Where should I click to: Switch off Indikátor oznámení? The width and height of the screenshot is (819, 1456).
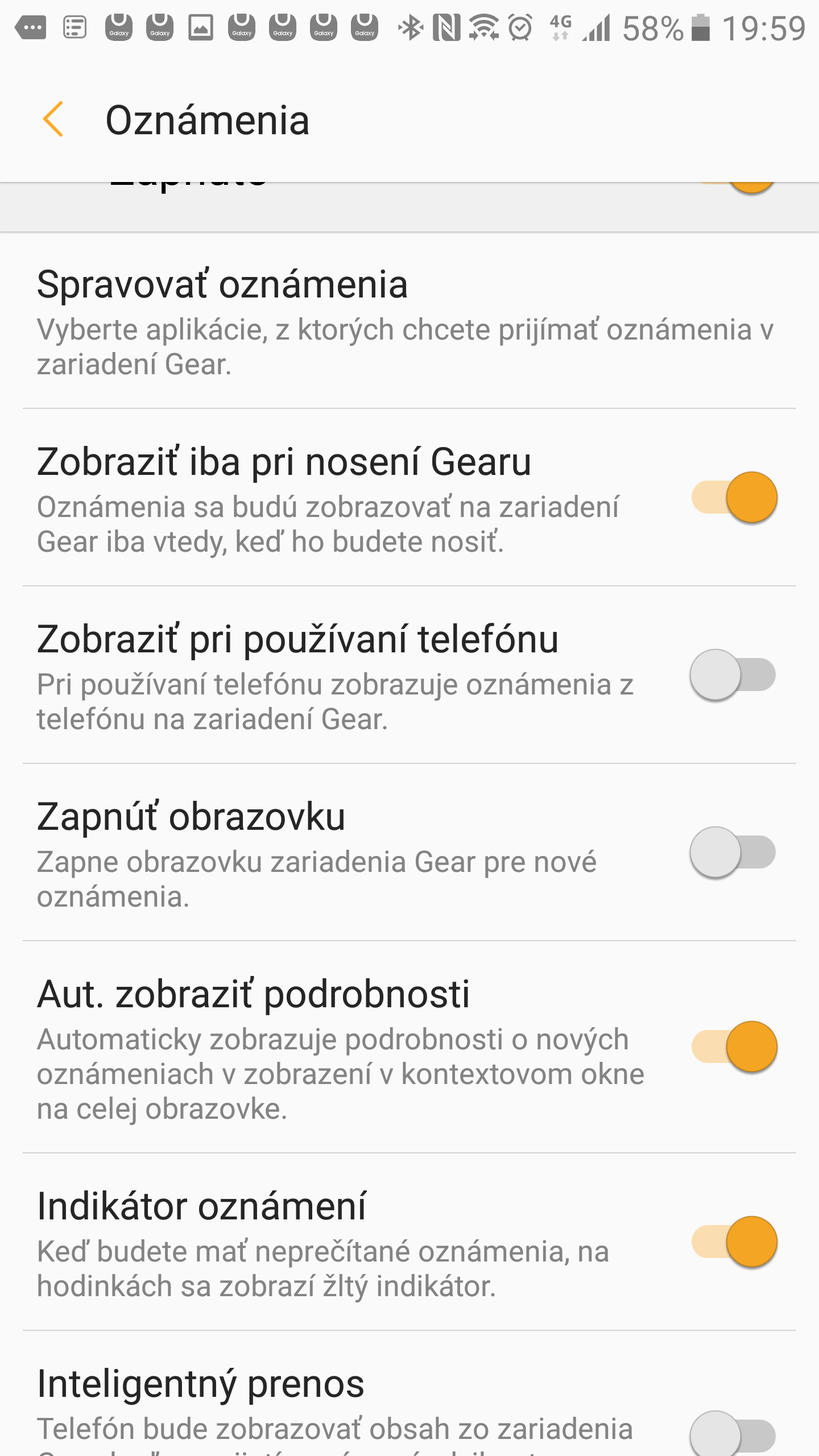point(734,1242)
